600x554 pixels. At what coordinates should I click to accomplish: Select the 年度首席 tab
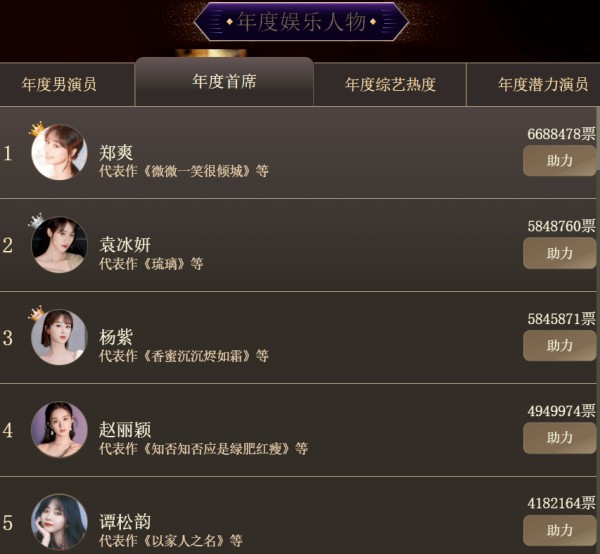[224, 82]
